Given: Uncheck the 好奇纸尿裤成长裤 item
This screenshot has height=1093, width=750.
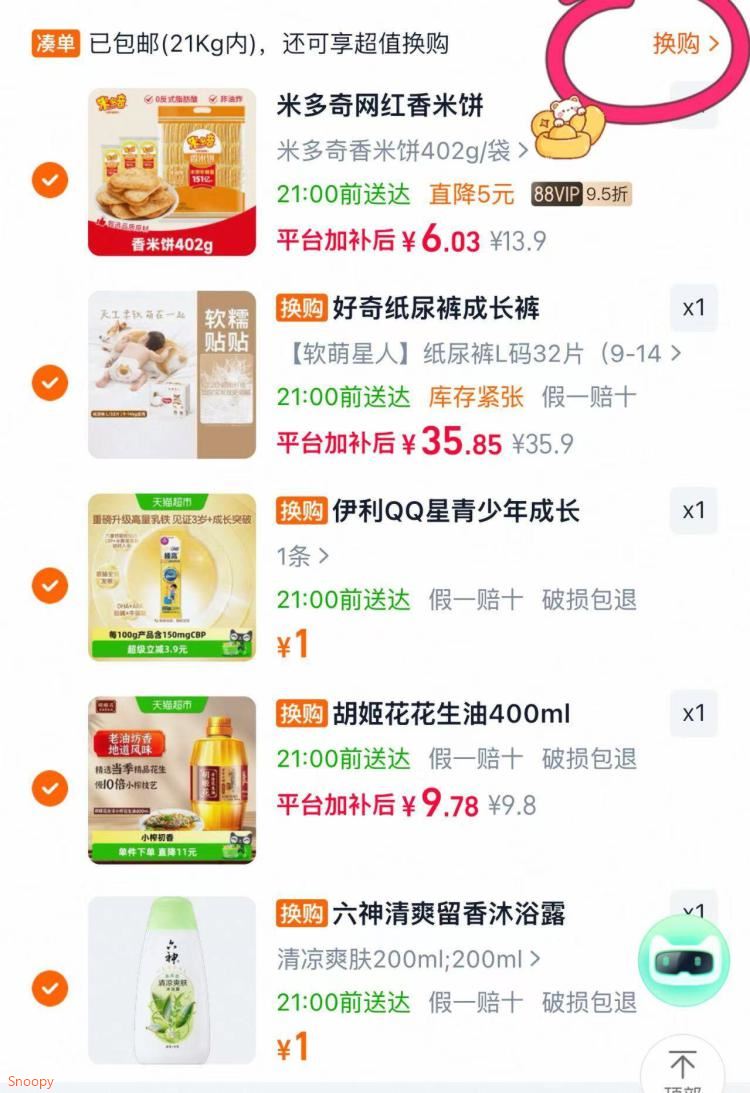Looking at the screenshot, I should 50,383.
